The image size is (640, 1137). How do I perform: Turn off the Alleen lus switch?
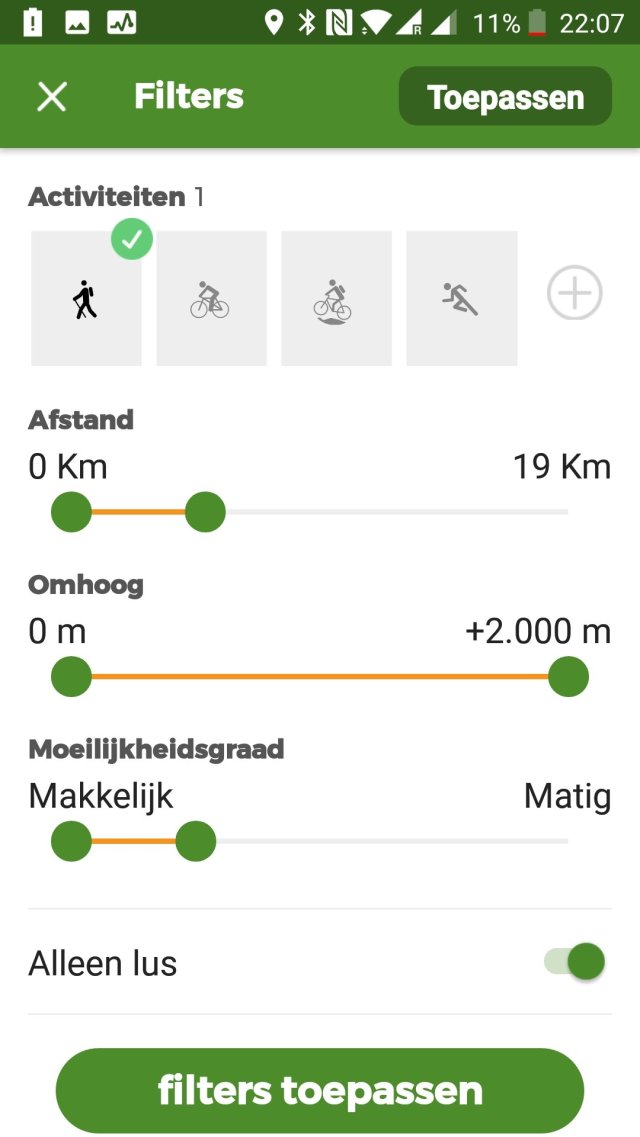click(x=576, y=963)
